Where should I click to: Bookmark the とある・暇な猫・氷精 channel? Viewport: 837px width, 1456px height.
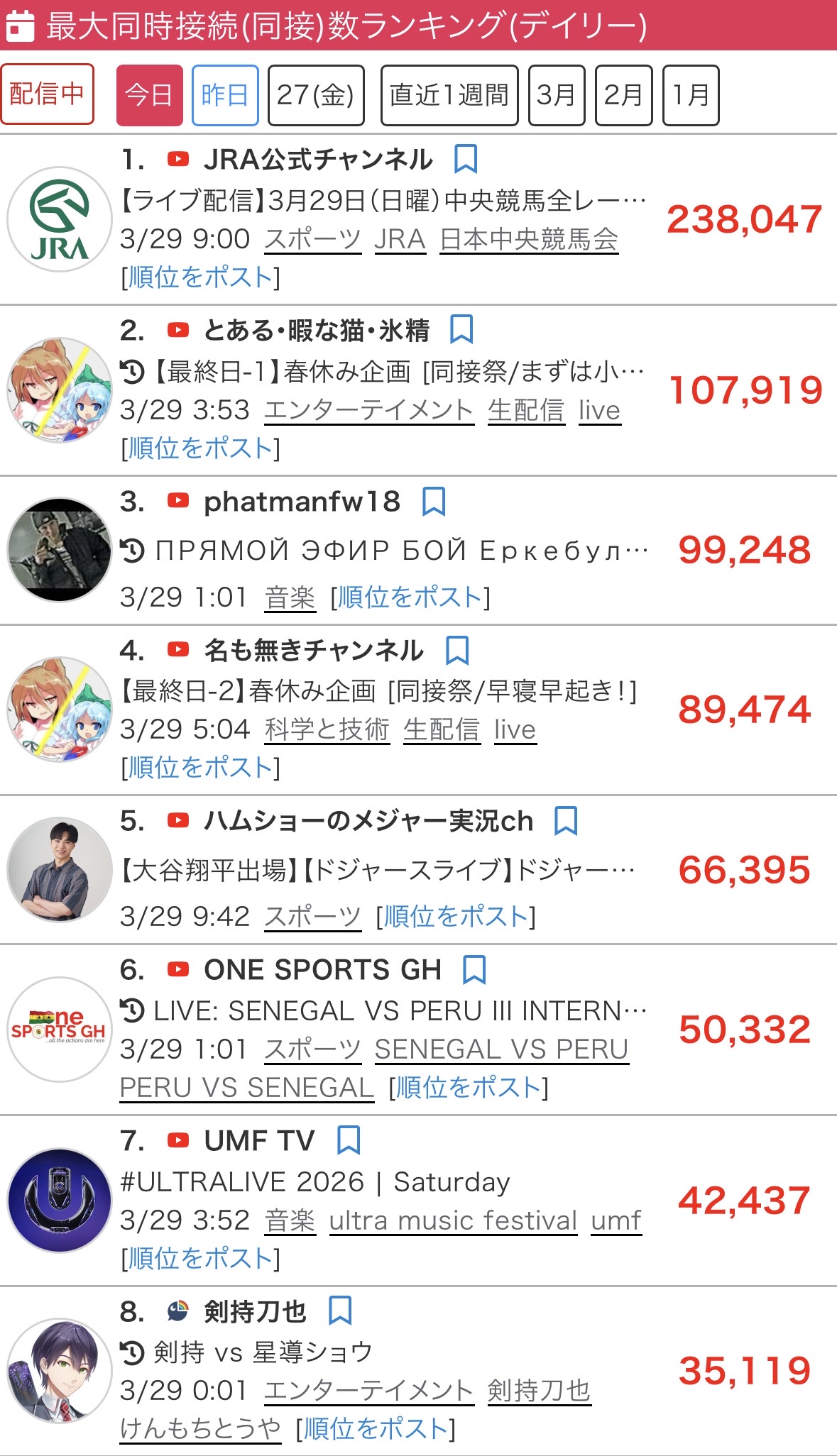(x=461, y=330)
